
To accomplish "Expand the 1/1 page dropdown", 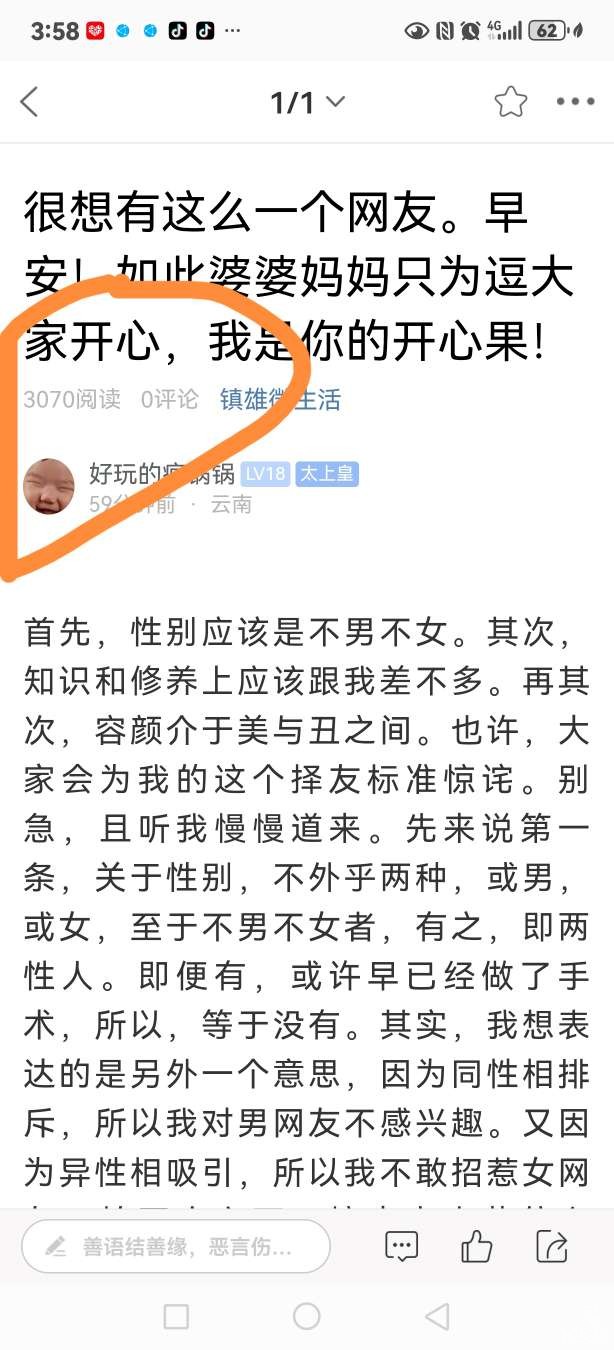I will point(307,102).
